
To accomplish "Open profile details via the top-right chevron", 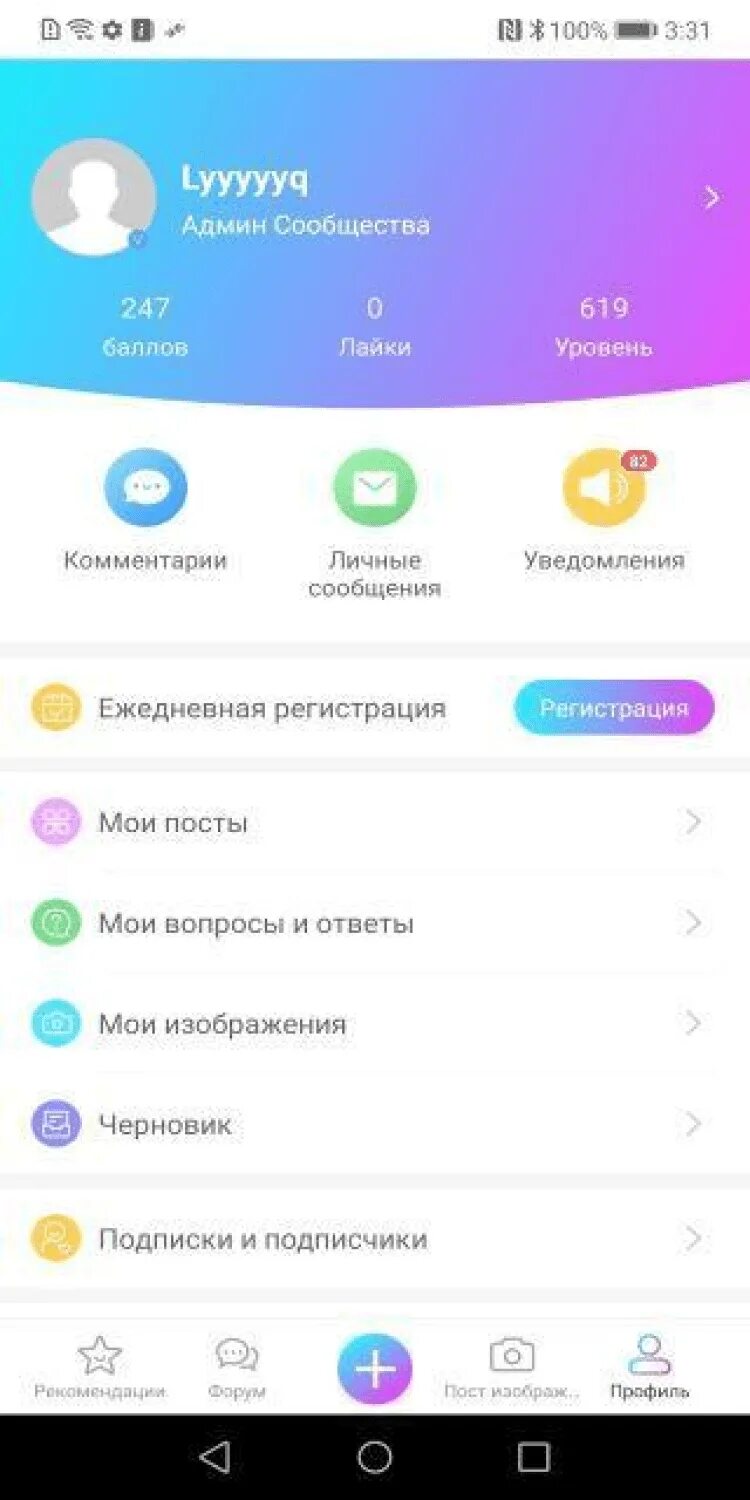I will 712,198.
